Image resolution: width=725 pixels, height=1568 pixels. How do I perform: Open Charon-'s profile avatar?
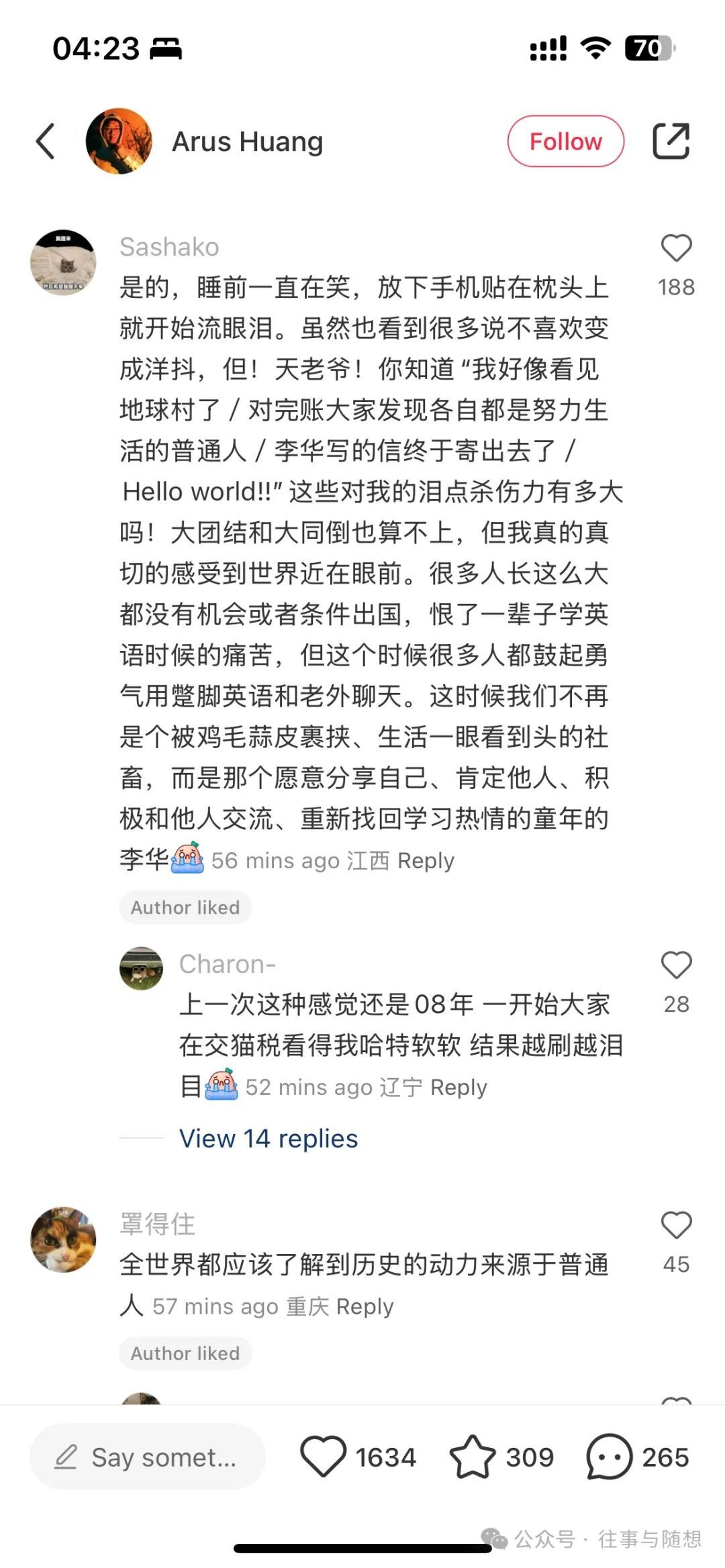click(141, 968)
